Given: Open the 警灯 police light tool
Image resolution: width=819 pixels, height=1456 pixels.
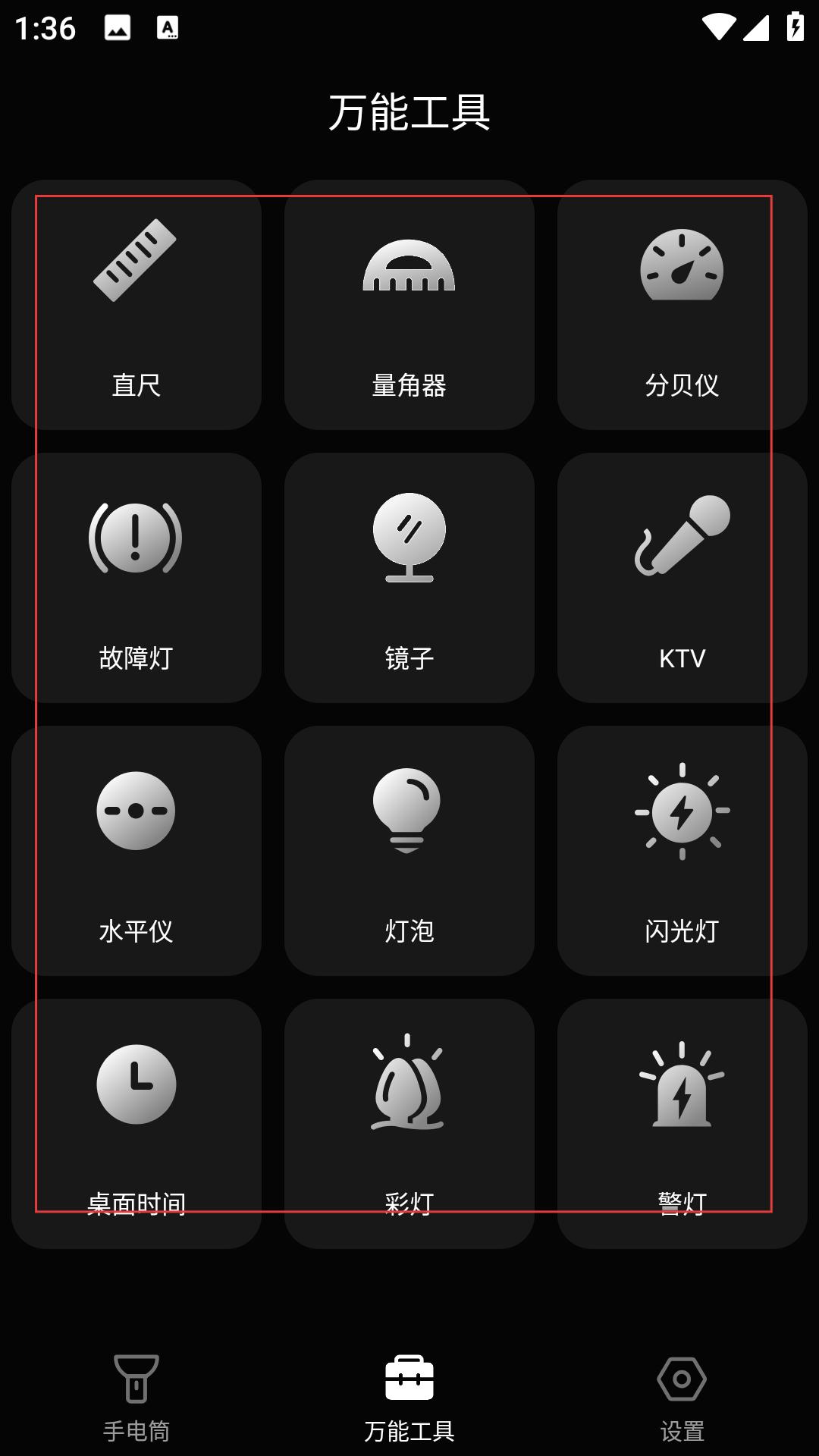Looking at the screenshot, I should (682, 1124).
